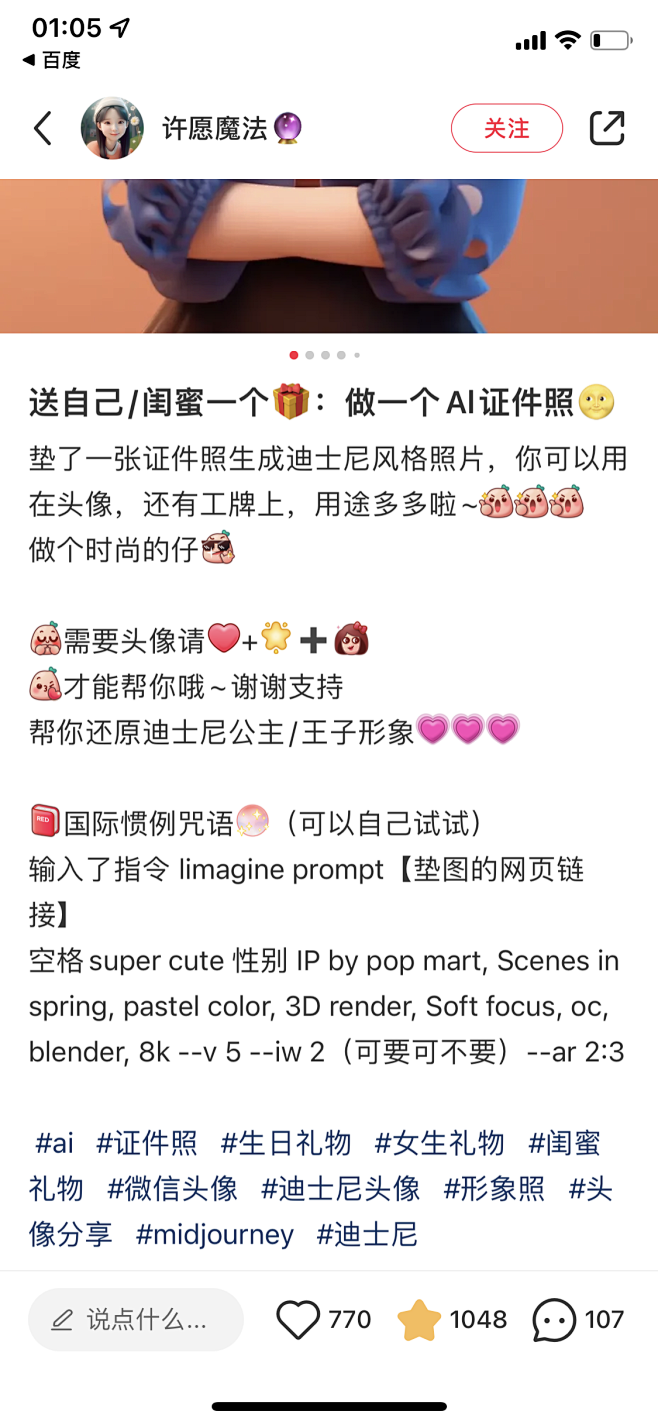Open the #女生礼物 hashtag

coord(440,1142)
